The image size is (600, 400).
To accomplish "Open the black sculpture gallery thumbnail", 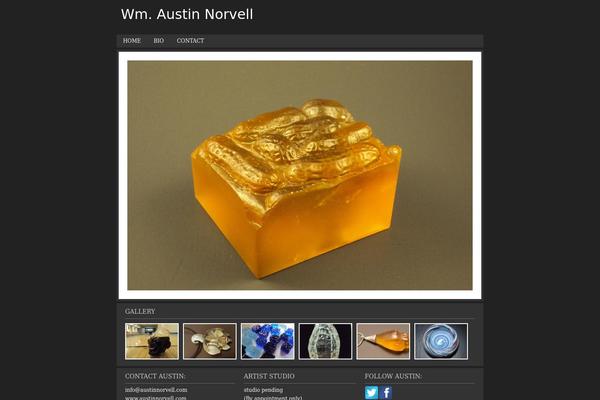I will [152, 341].
